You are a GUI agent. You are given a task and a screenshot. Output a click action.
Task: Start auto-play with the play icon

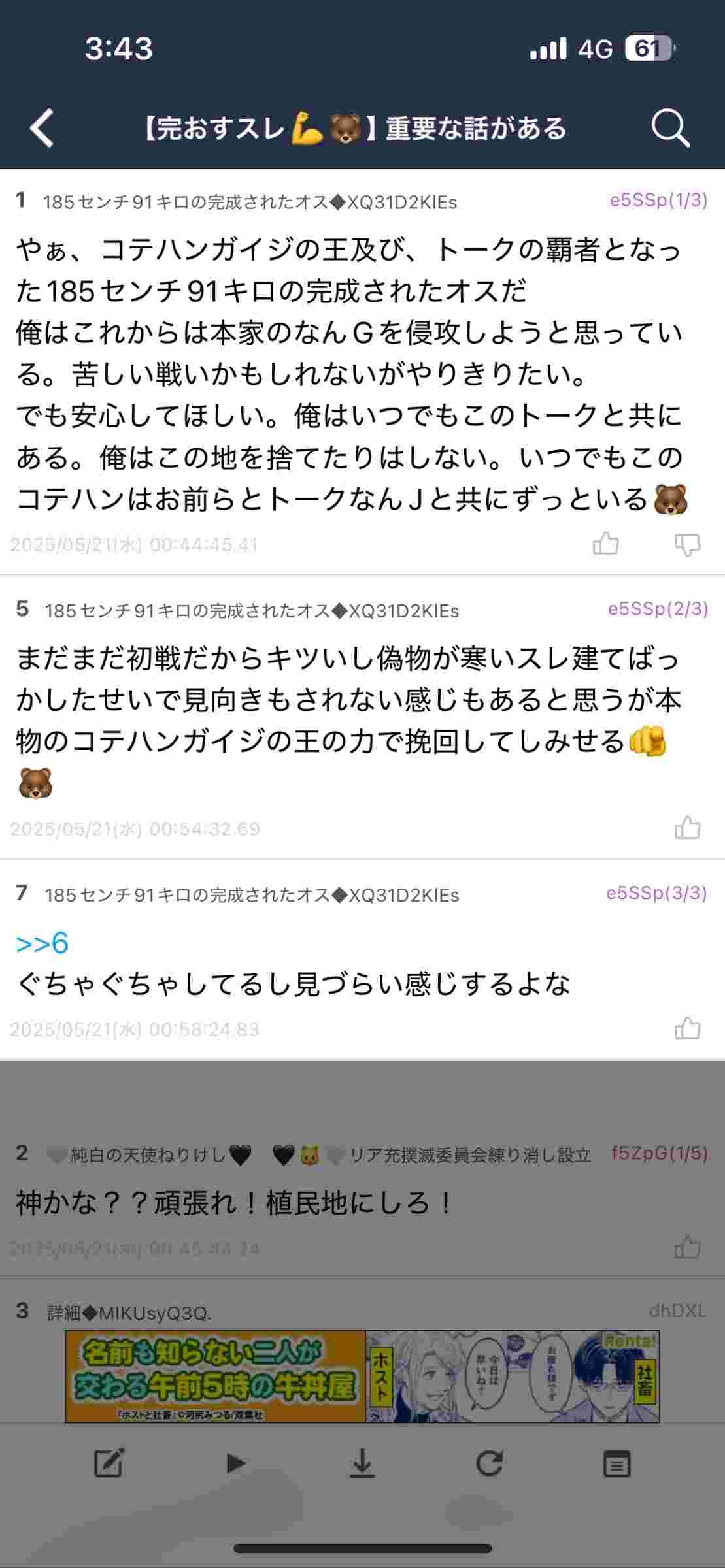click(x=235, y=1463)
